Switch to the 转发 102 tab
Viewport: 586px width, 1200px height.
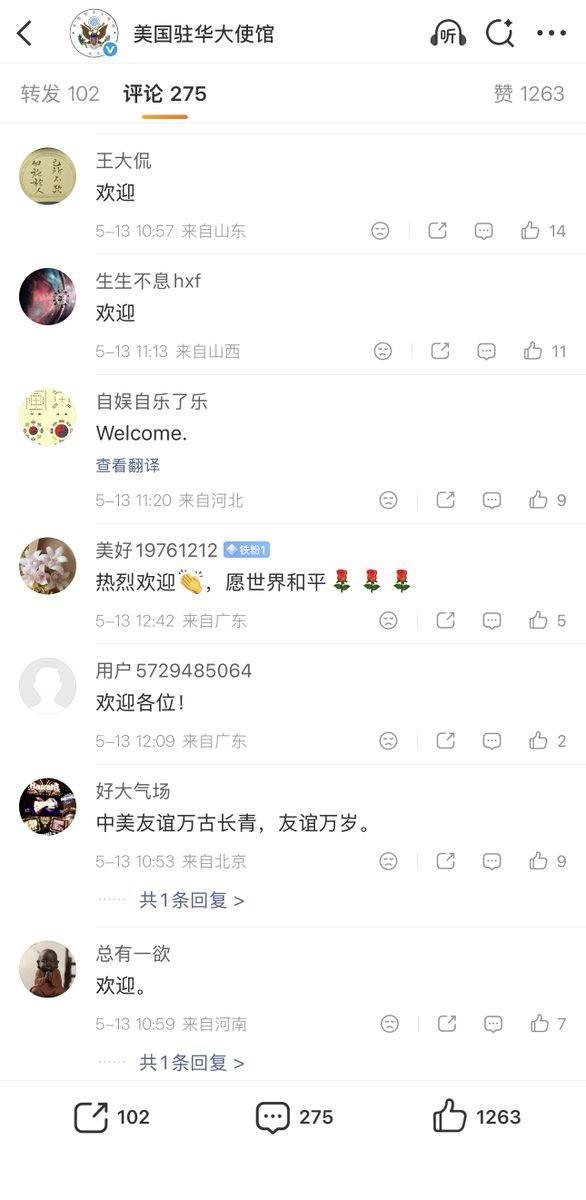click(x=60, y=94)
